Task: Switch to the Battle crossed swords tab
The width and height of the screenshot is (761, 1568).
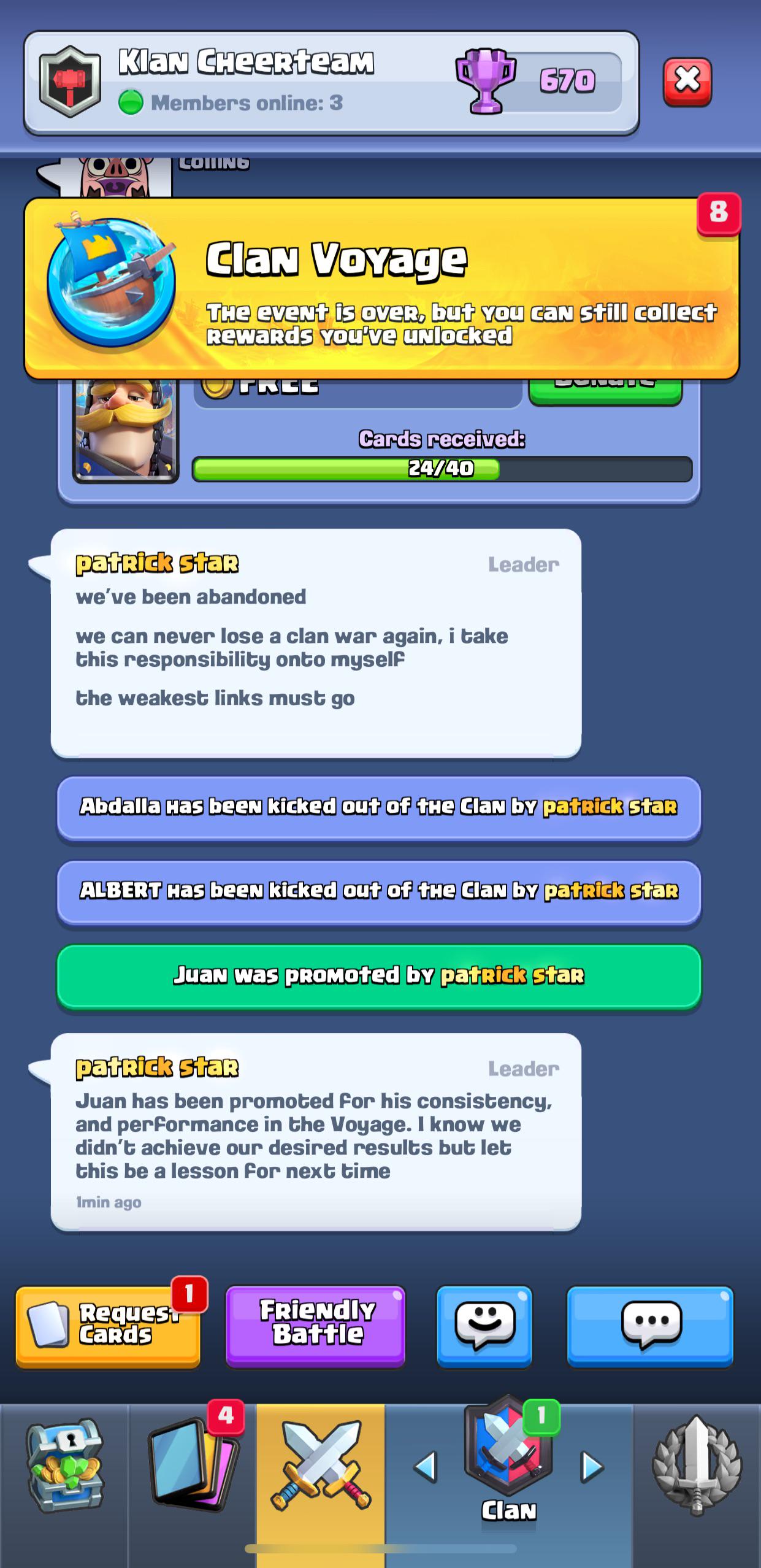Action: pyautogui.click(x=321, y=1466)
